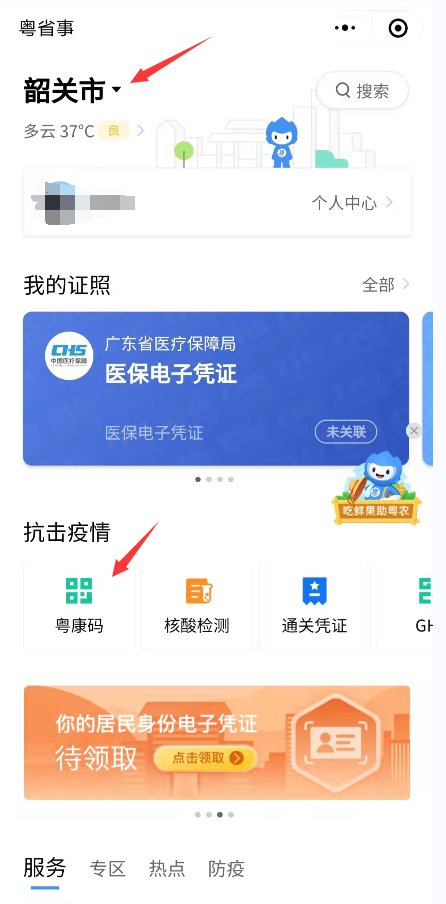
Task: Tap the 未关联 button on the card
Action: pyautogui.click(x=346, y=432)
